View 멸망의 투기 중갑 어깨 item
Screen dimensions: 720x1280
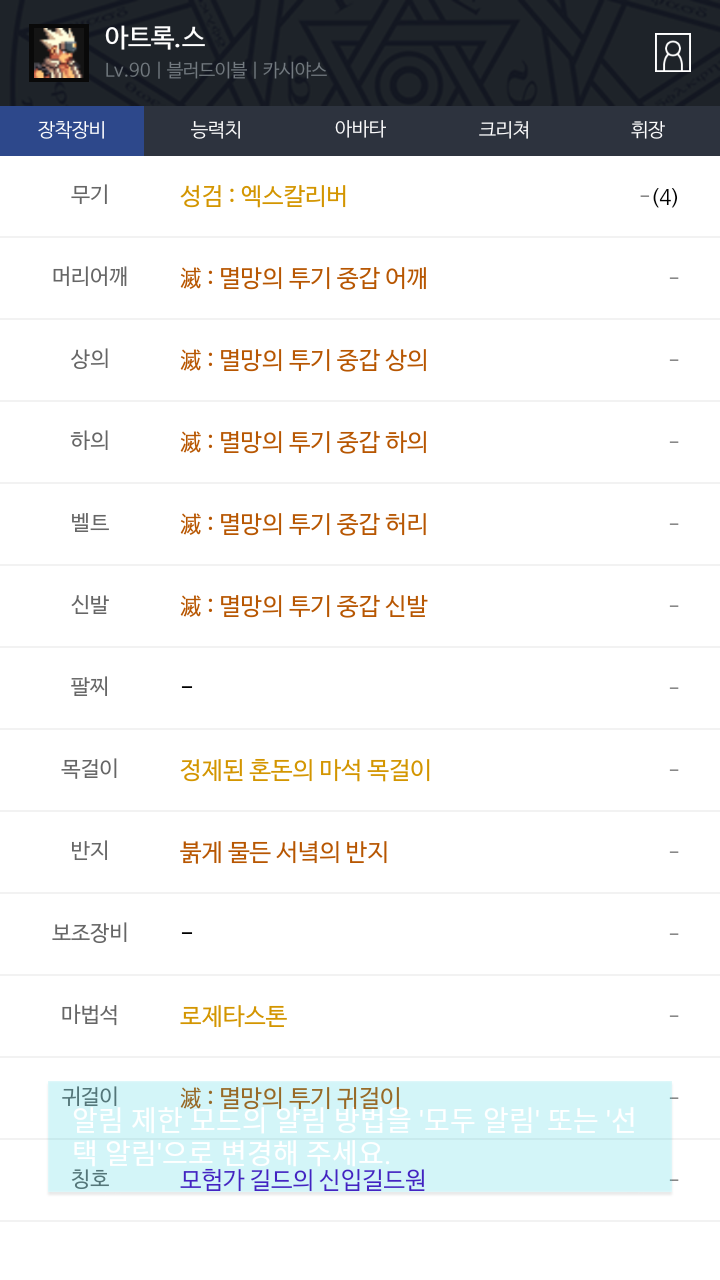coord(304,278)
